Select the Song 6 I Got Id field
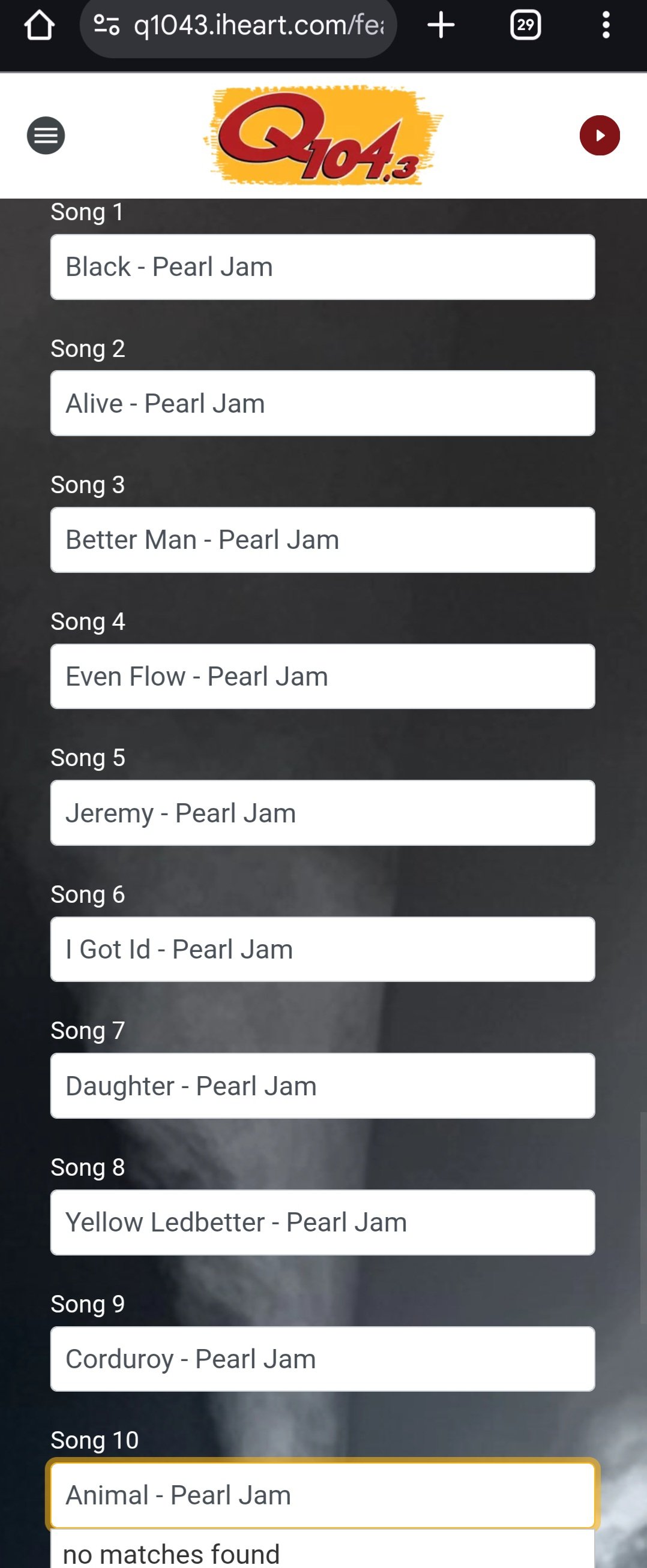Viewport: 647px width, 1568px height. point(322,949)
